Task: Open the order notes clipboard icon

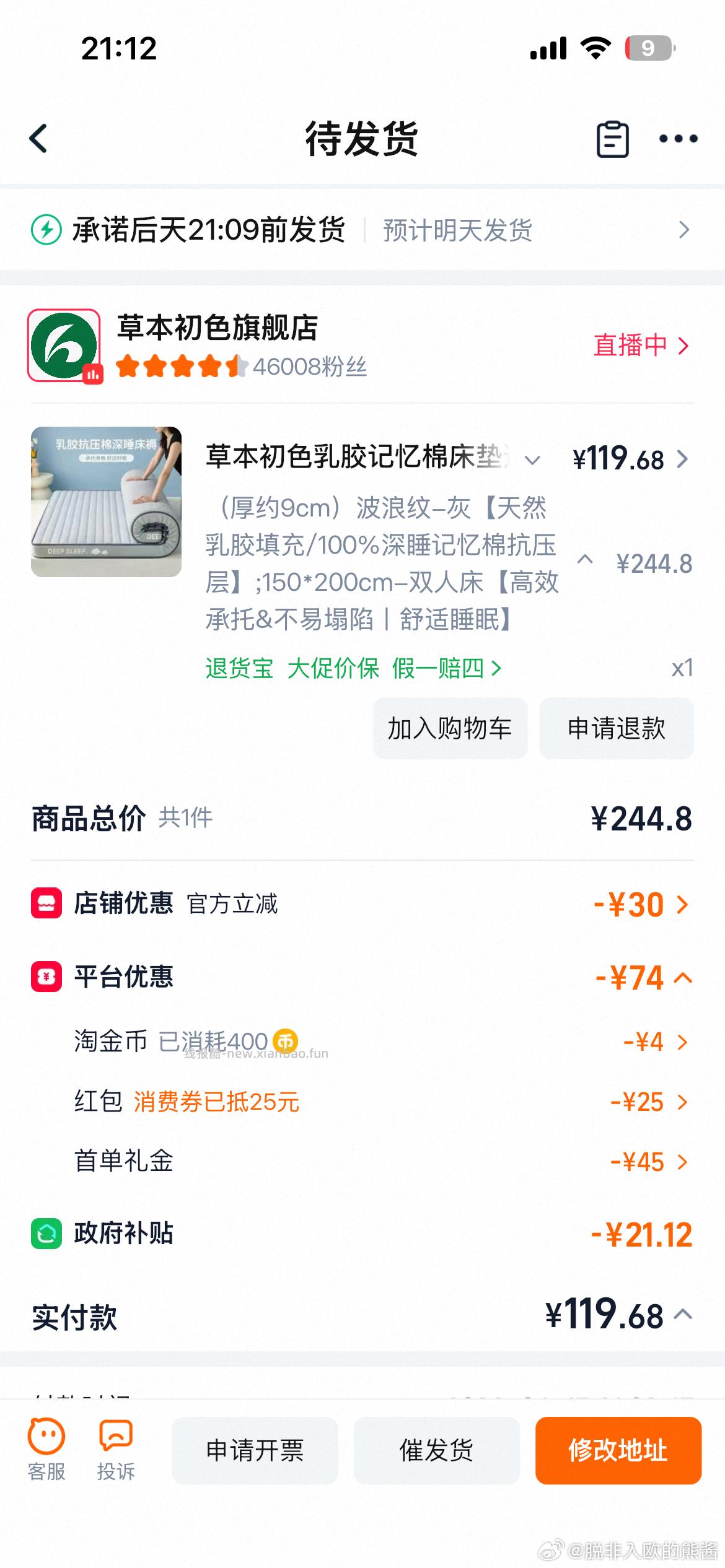Action: click(612, 139)
